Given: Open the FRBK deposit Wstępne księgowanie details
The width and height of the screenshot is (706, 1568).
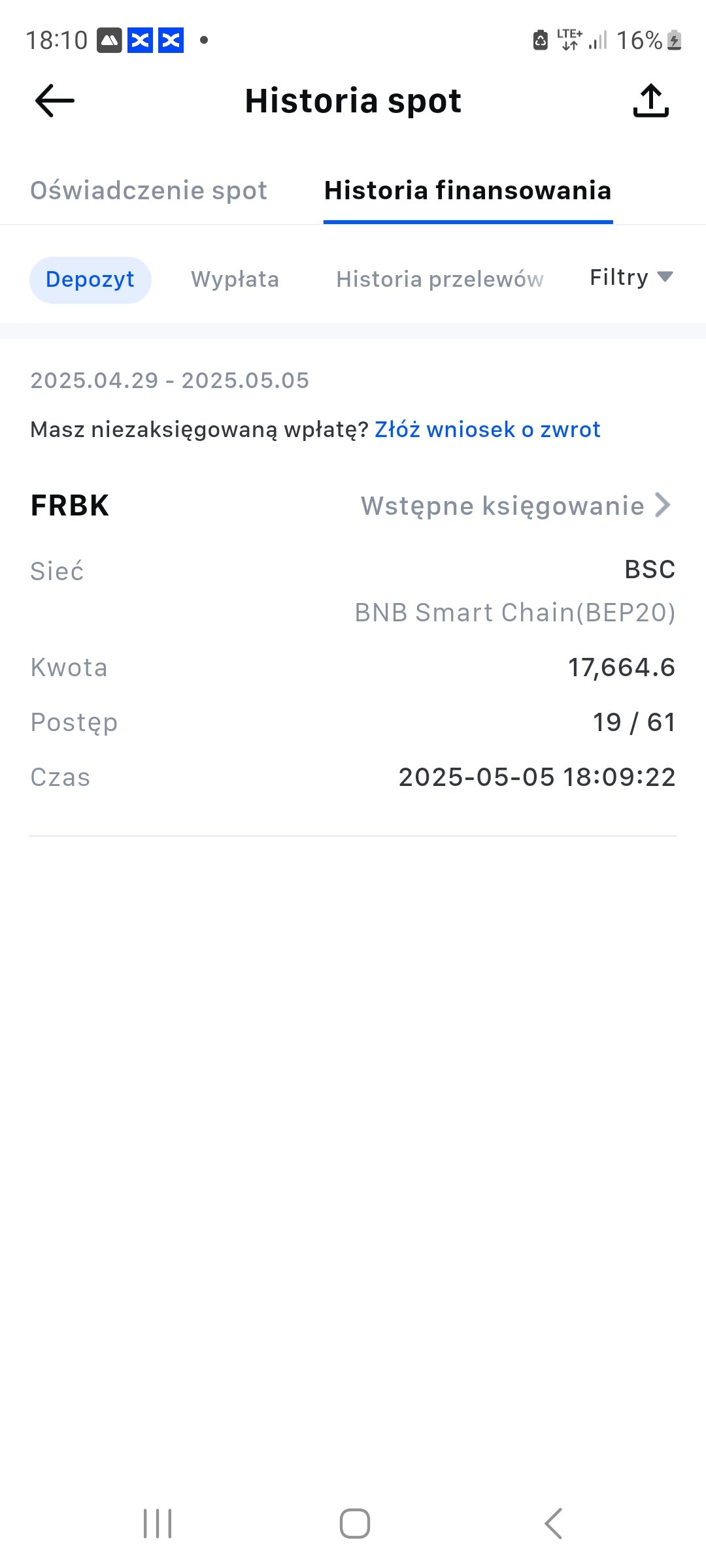Looking at the screenshot, I should coord(516,506).
